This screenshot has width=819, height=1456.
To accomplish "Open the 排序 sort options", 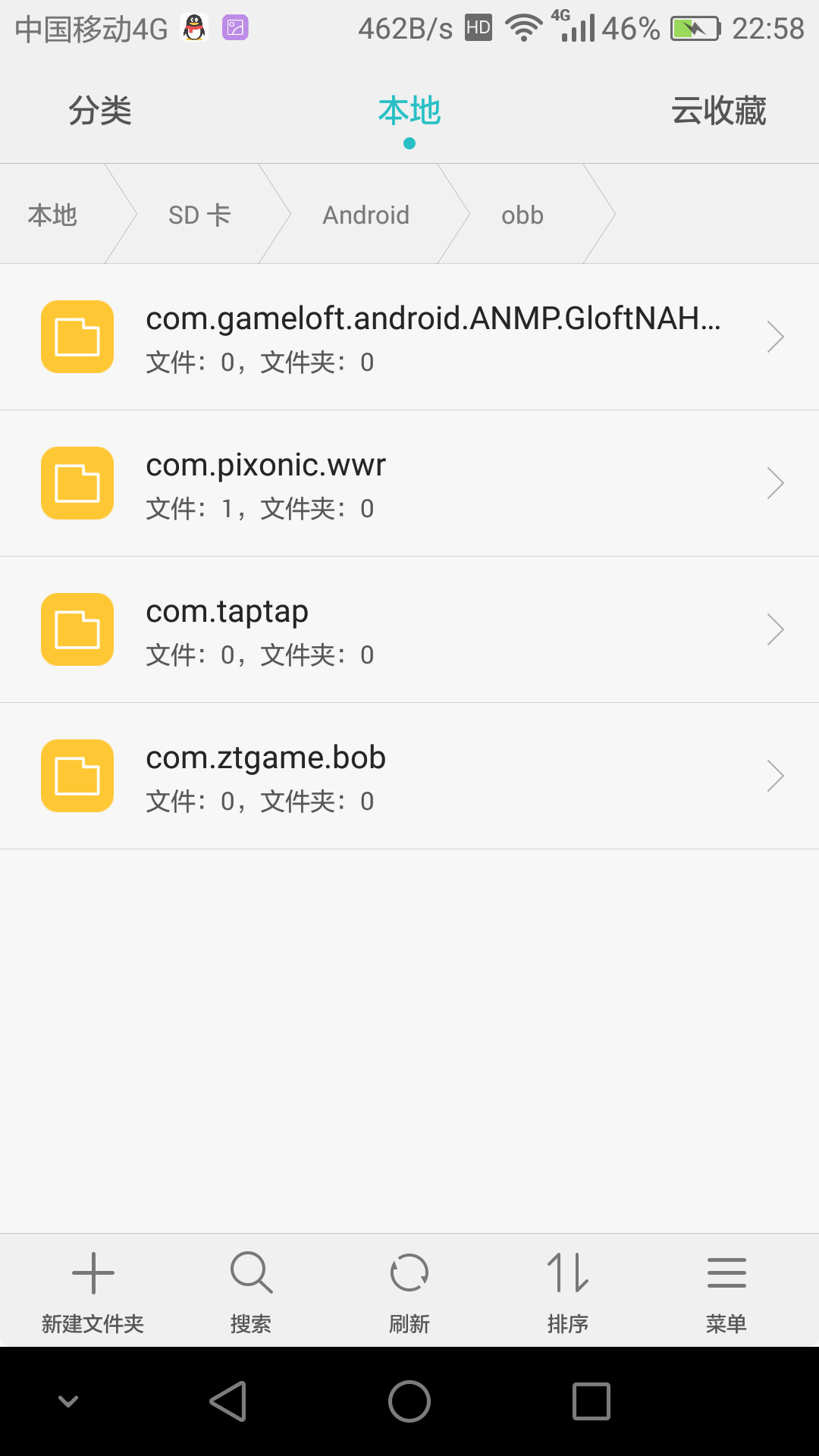I will pos(568,1291).
